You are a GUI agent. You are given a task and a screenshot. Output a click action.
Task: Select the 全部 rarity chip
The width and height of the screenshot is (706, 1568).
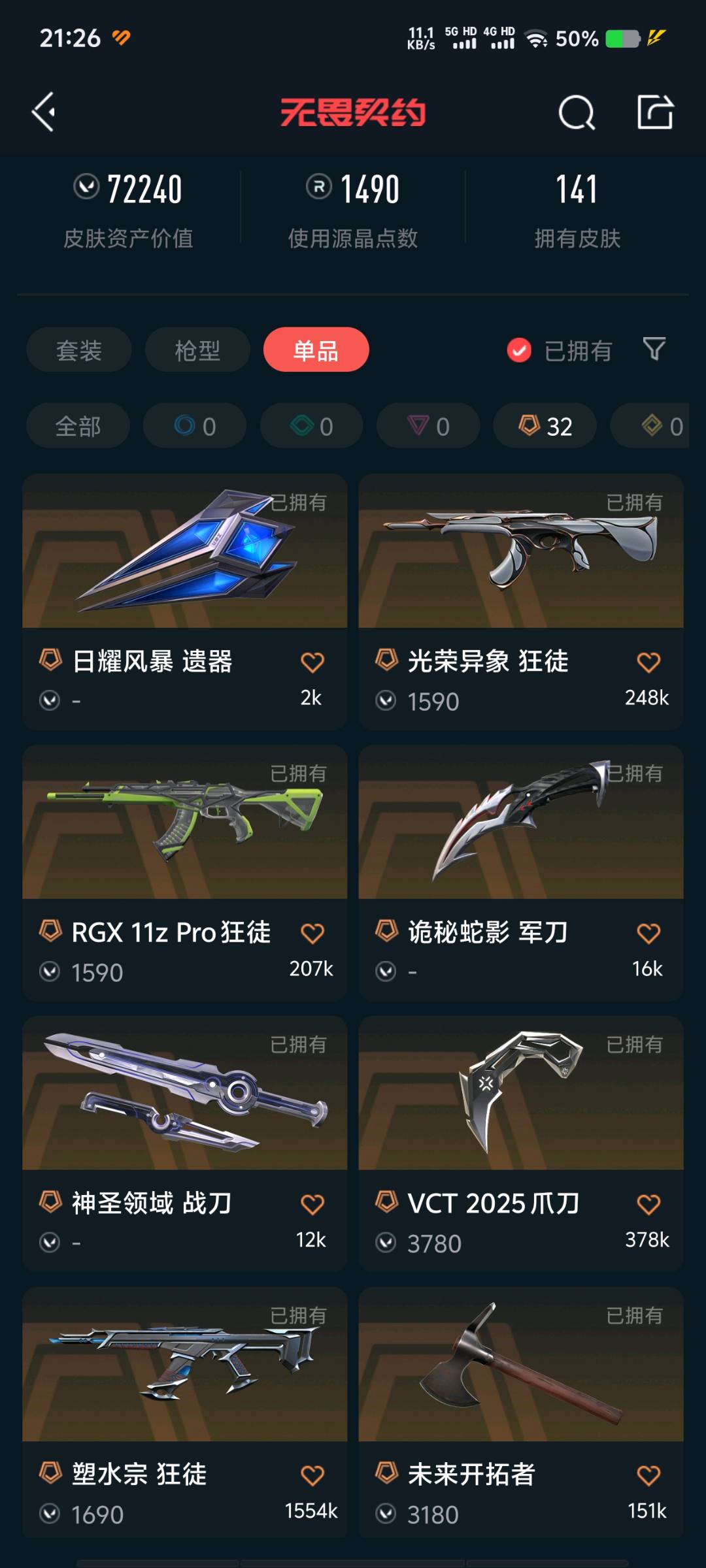click(x=78, y=426)
